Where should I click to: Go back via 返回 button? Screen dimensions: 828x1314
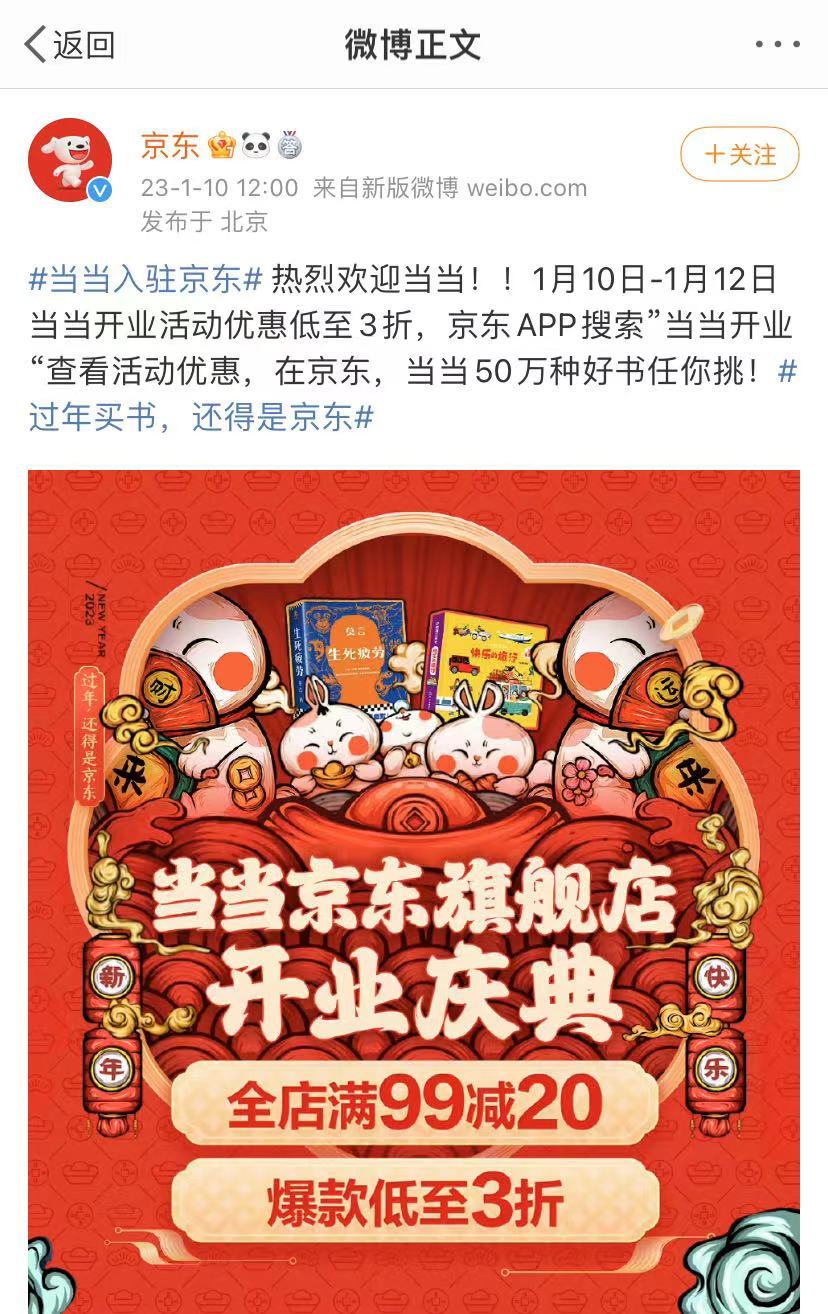click(x=69, y=45)
